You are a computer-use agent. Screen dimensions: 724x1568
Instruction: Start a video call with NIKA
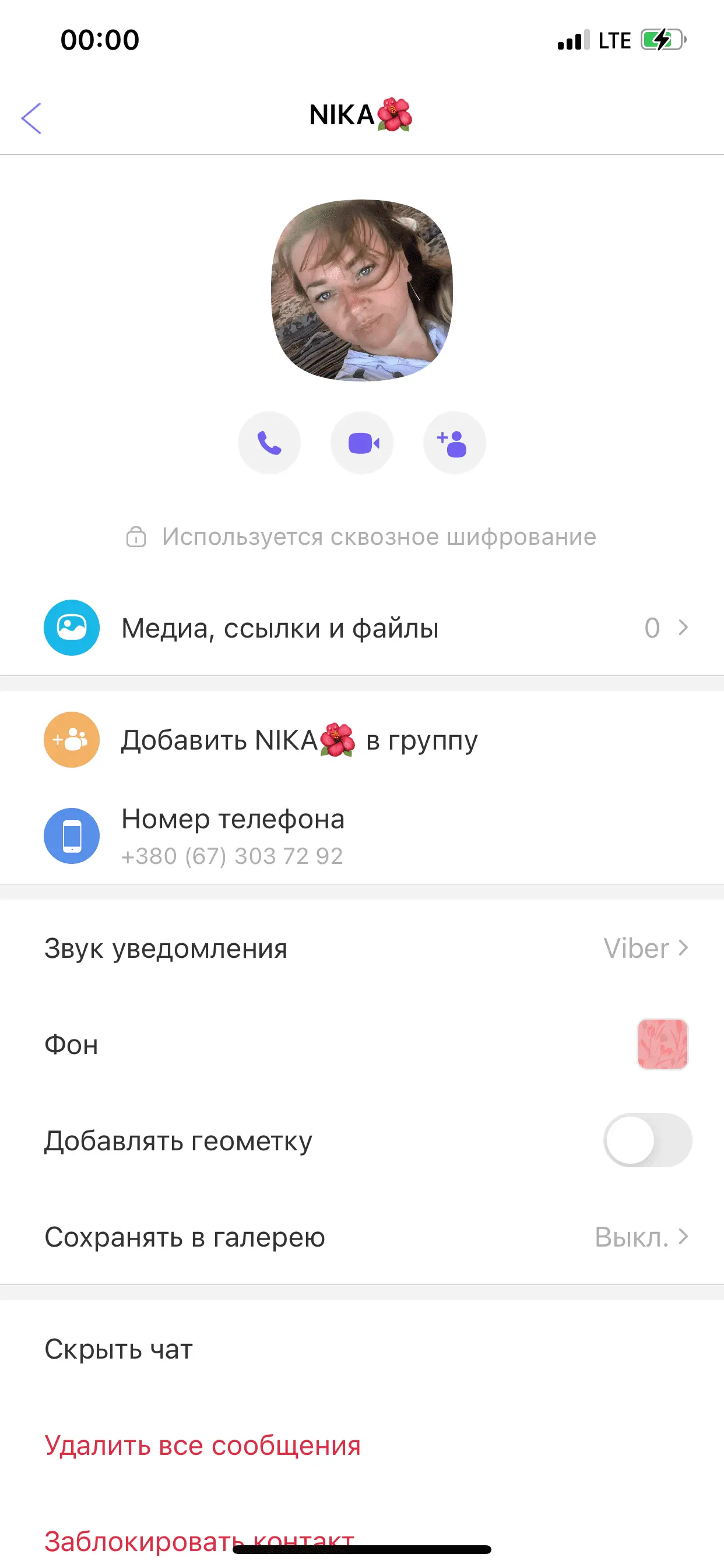click(x=362, y=443)
